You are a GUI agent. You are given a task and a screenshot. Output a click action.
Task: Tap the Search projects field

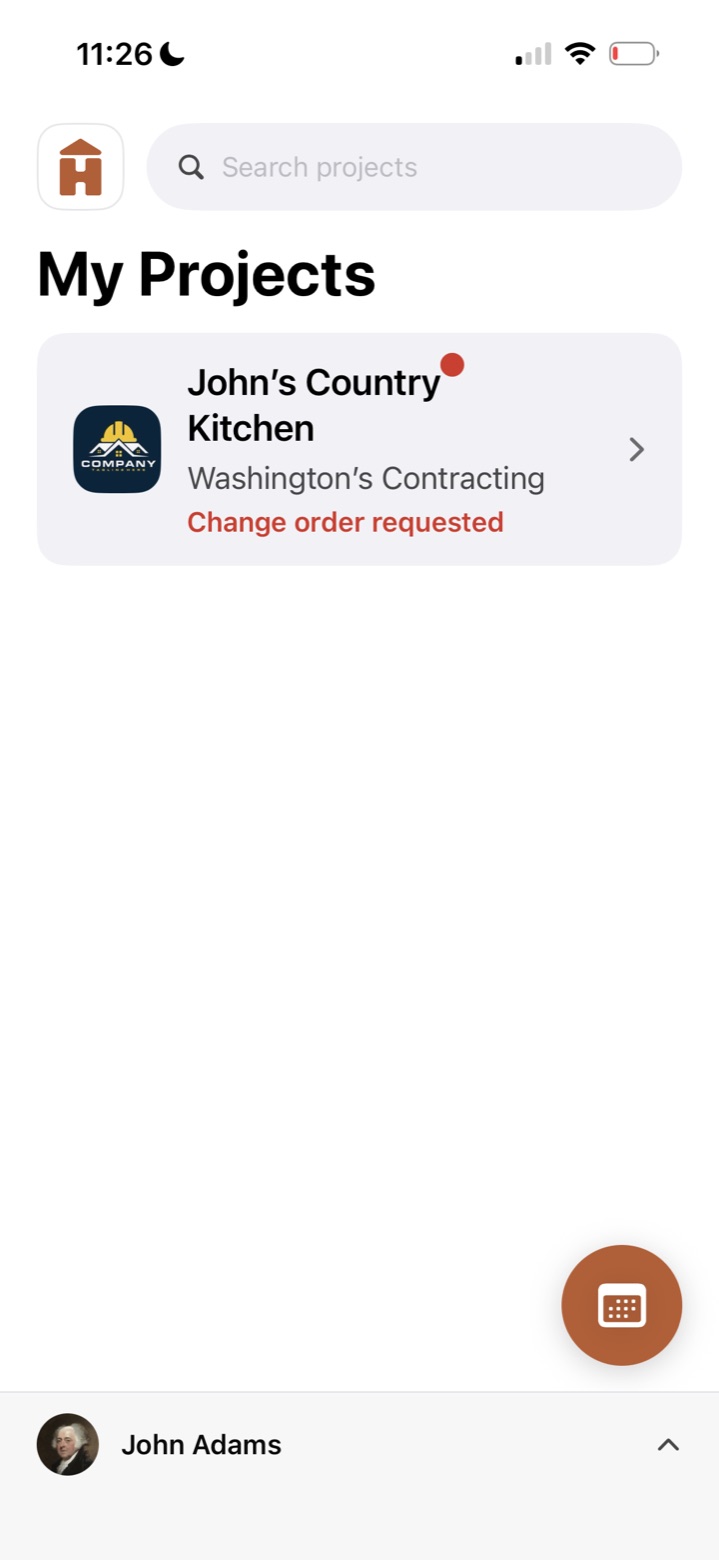pyautogui.click(x=414, y=167)
